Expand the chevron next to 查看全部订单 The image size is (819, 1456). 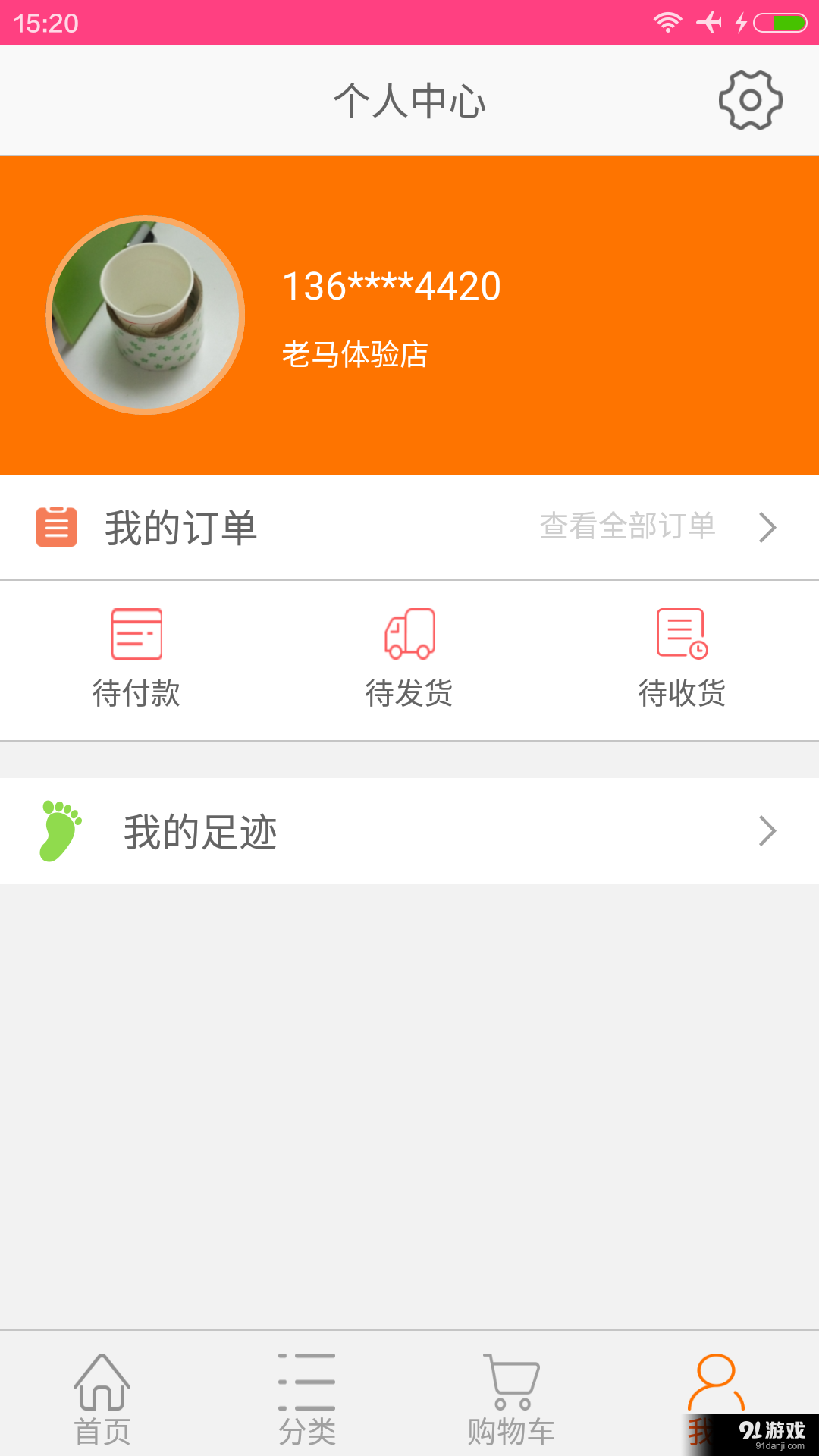point(768,527)
